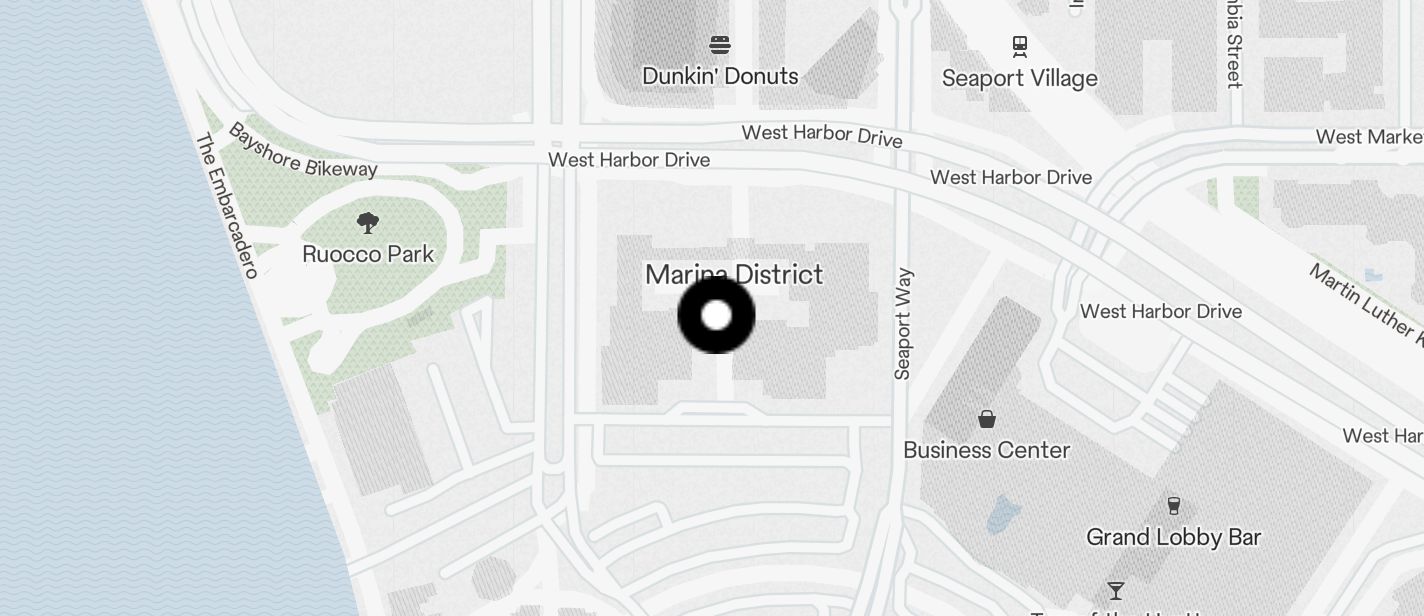Tap the Business Center shopping marker
1424x616 pixels.
[987, 418]
